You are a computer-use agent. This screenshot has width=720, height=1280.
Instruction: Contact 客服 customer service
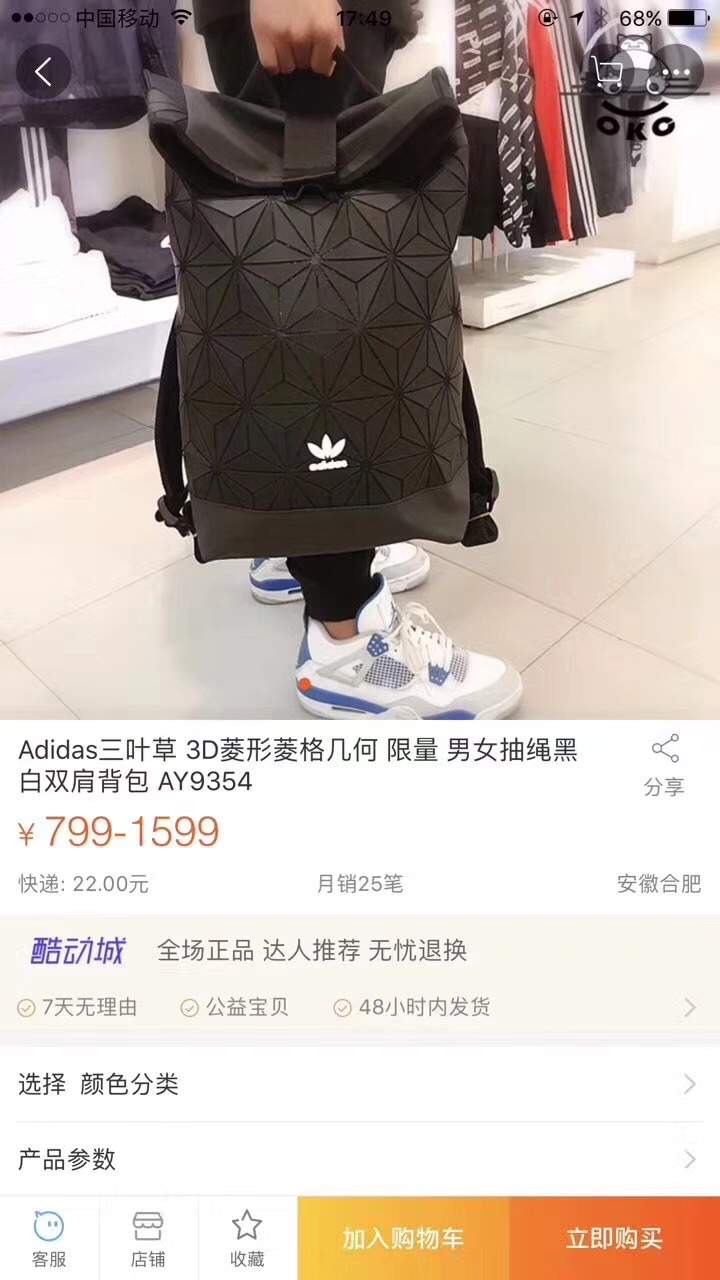point(49,1238)
